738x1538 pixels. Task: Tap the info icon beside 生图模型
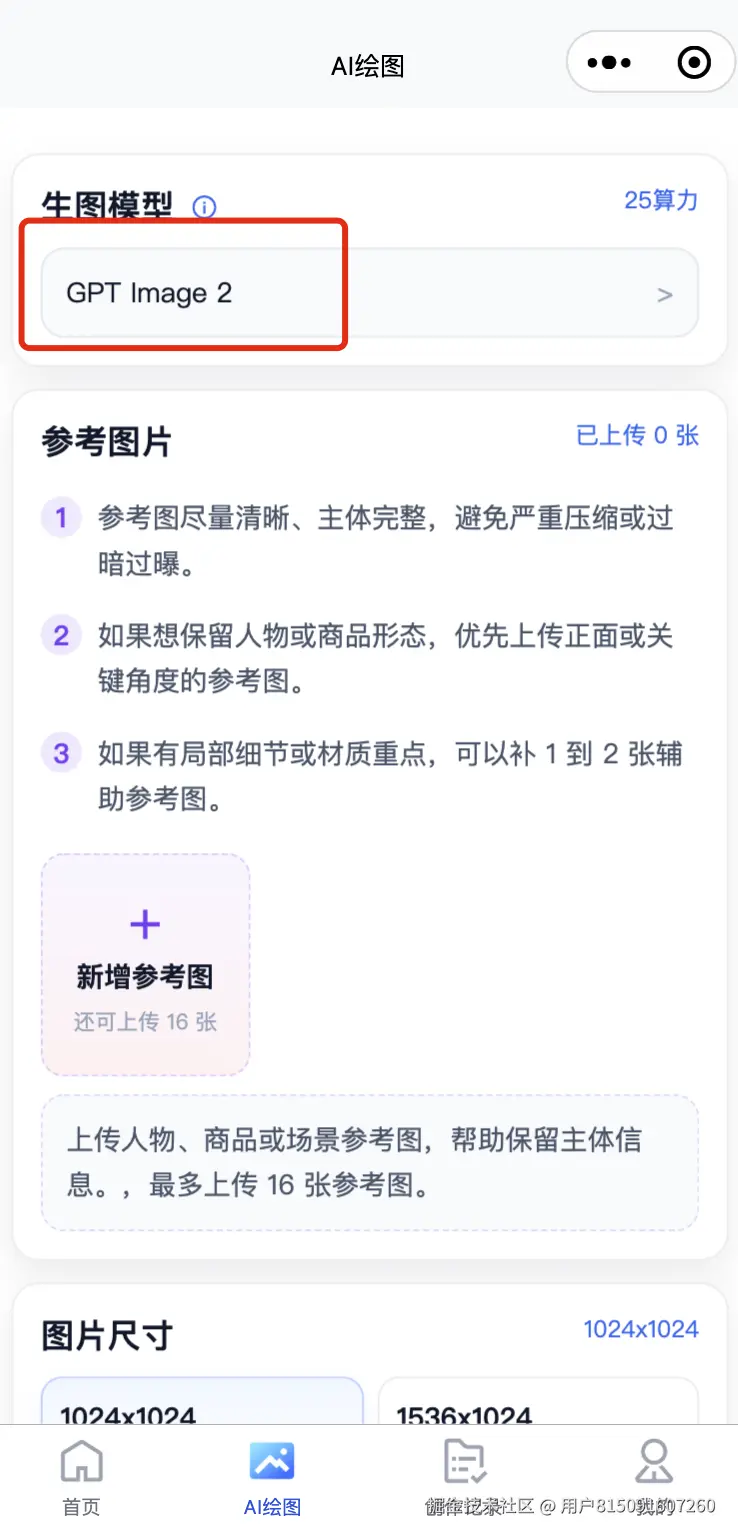click(x=204, y=207)
